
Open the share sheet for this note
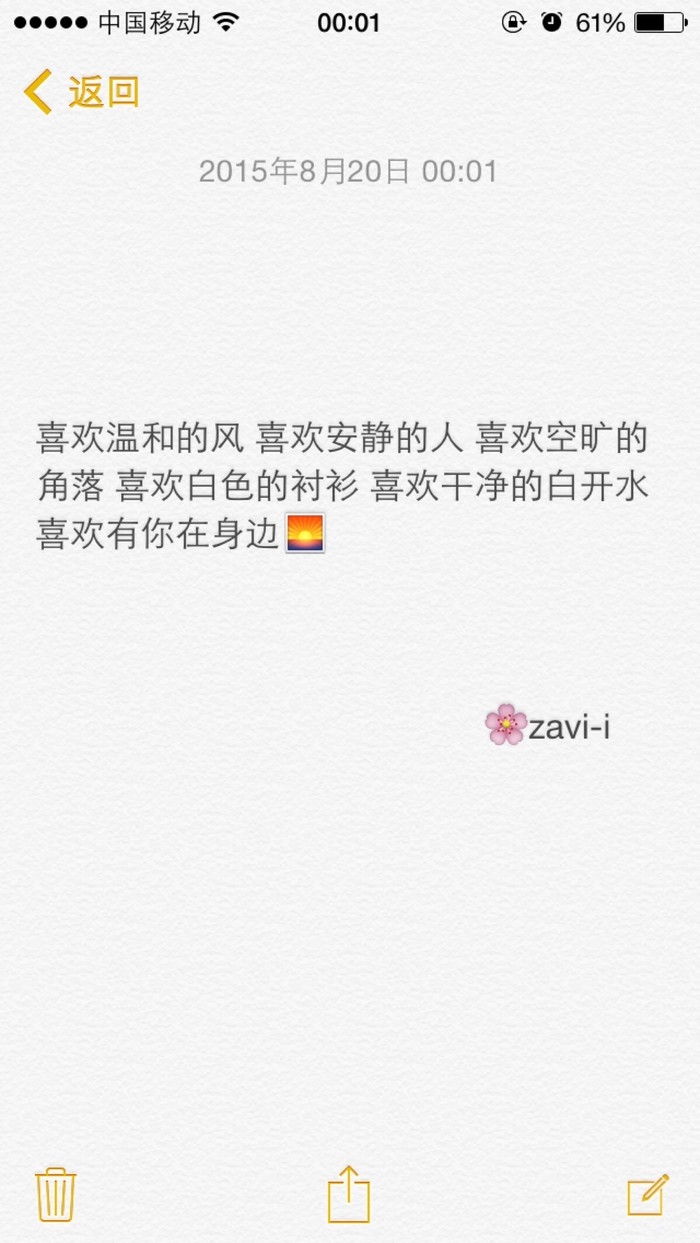(x=349, y=1193)
